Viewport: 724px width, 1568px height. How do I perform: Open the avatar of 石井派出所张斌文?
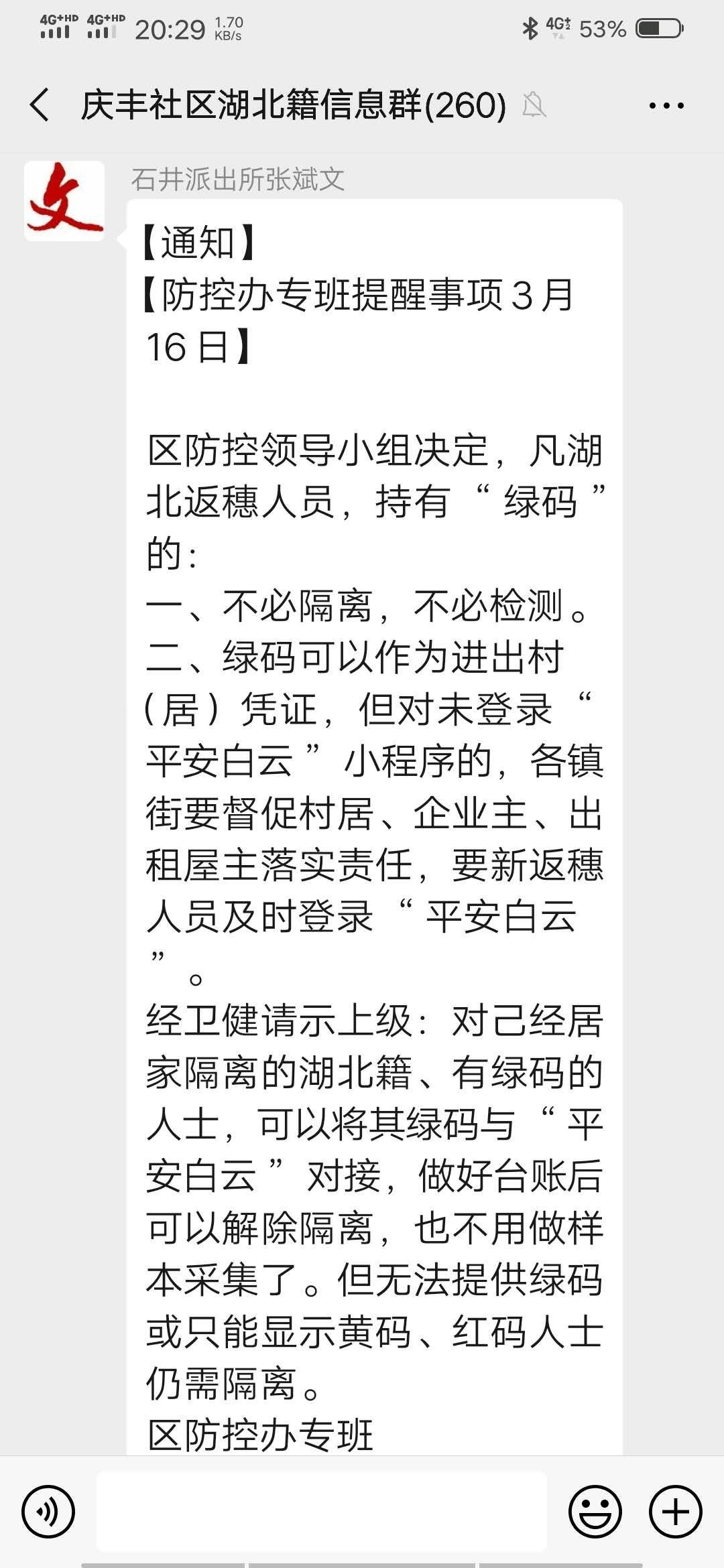64,201
